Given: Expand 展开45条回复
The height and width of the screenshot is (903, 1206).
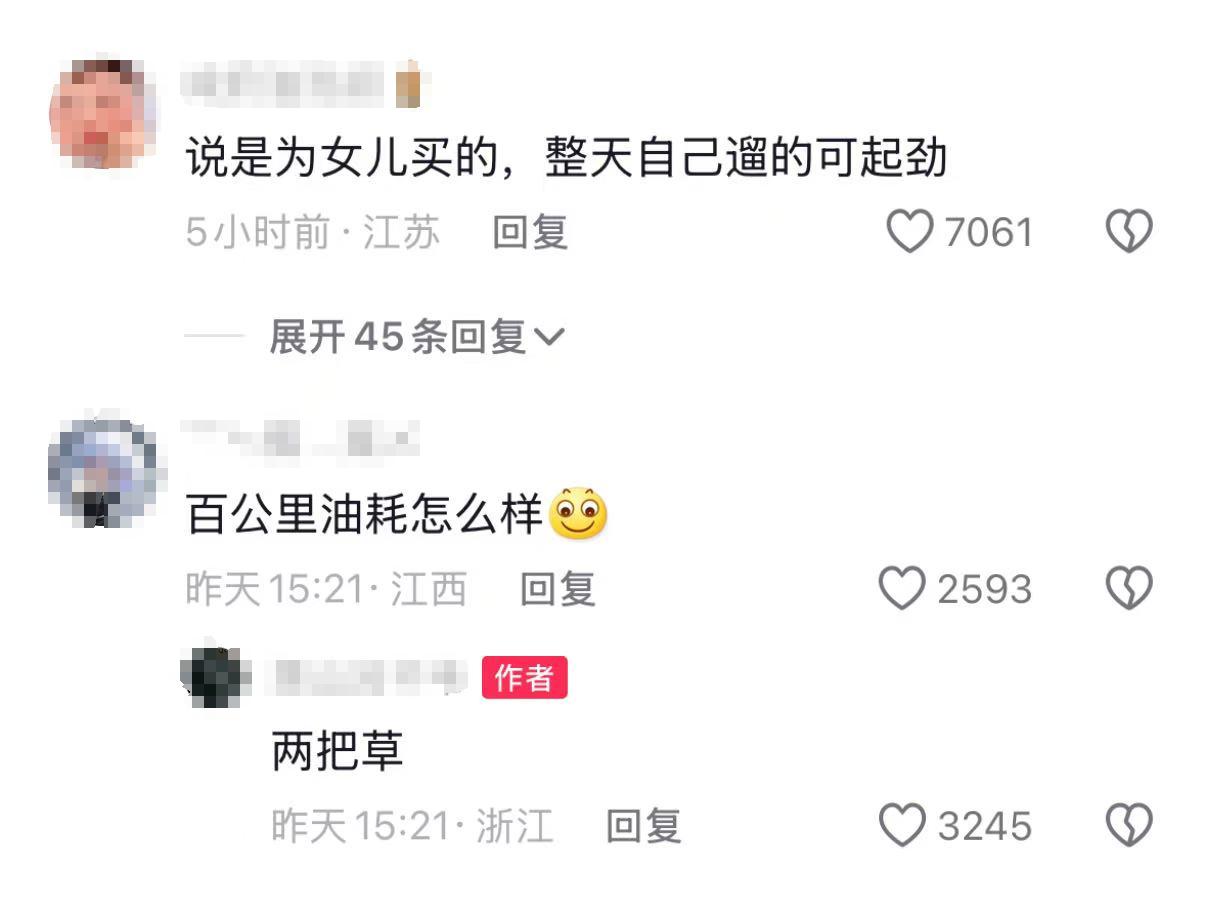Looking at the screenshot, I should tap(416, 338).
